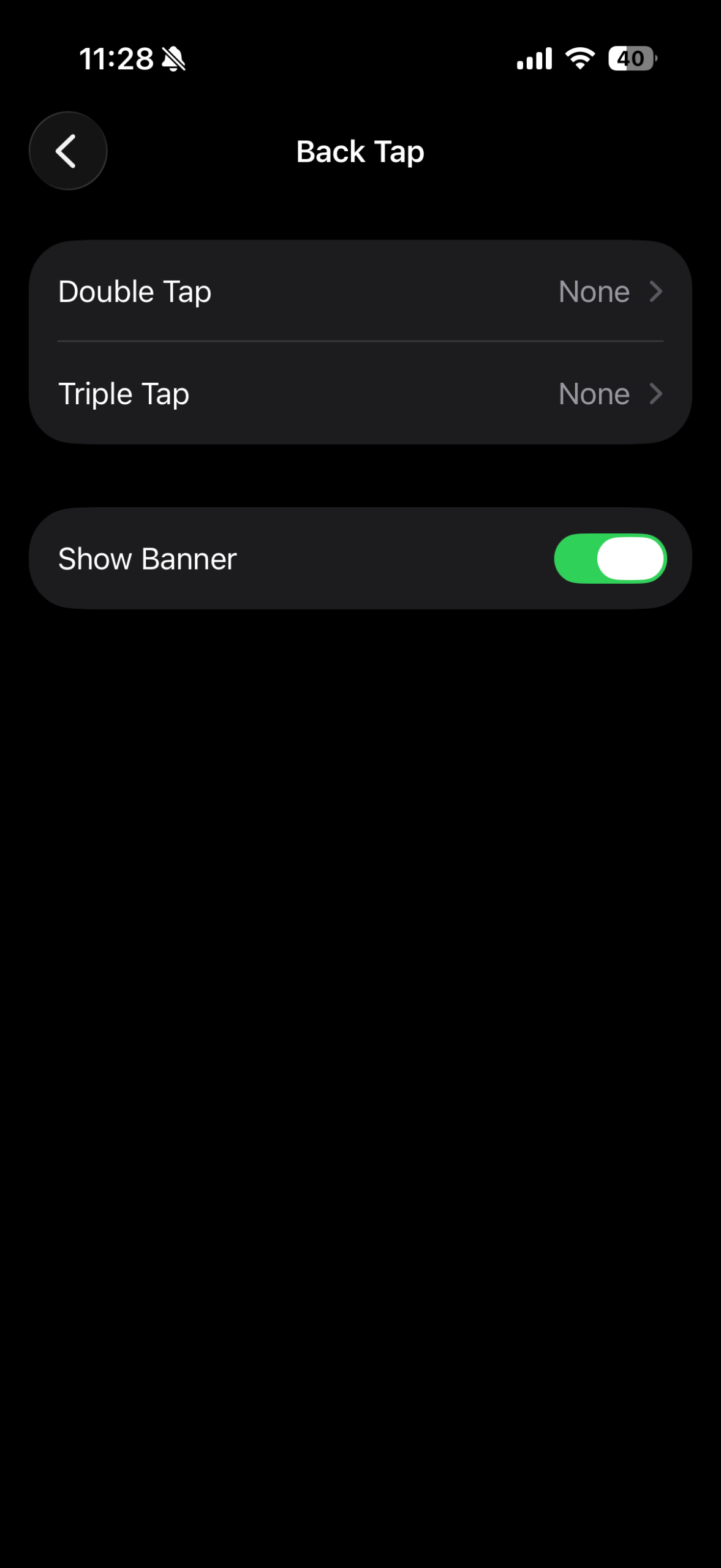
Task: Tap the battery indicator showing 40
Action: [x=631, y=58]
